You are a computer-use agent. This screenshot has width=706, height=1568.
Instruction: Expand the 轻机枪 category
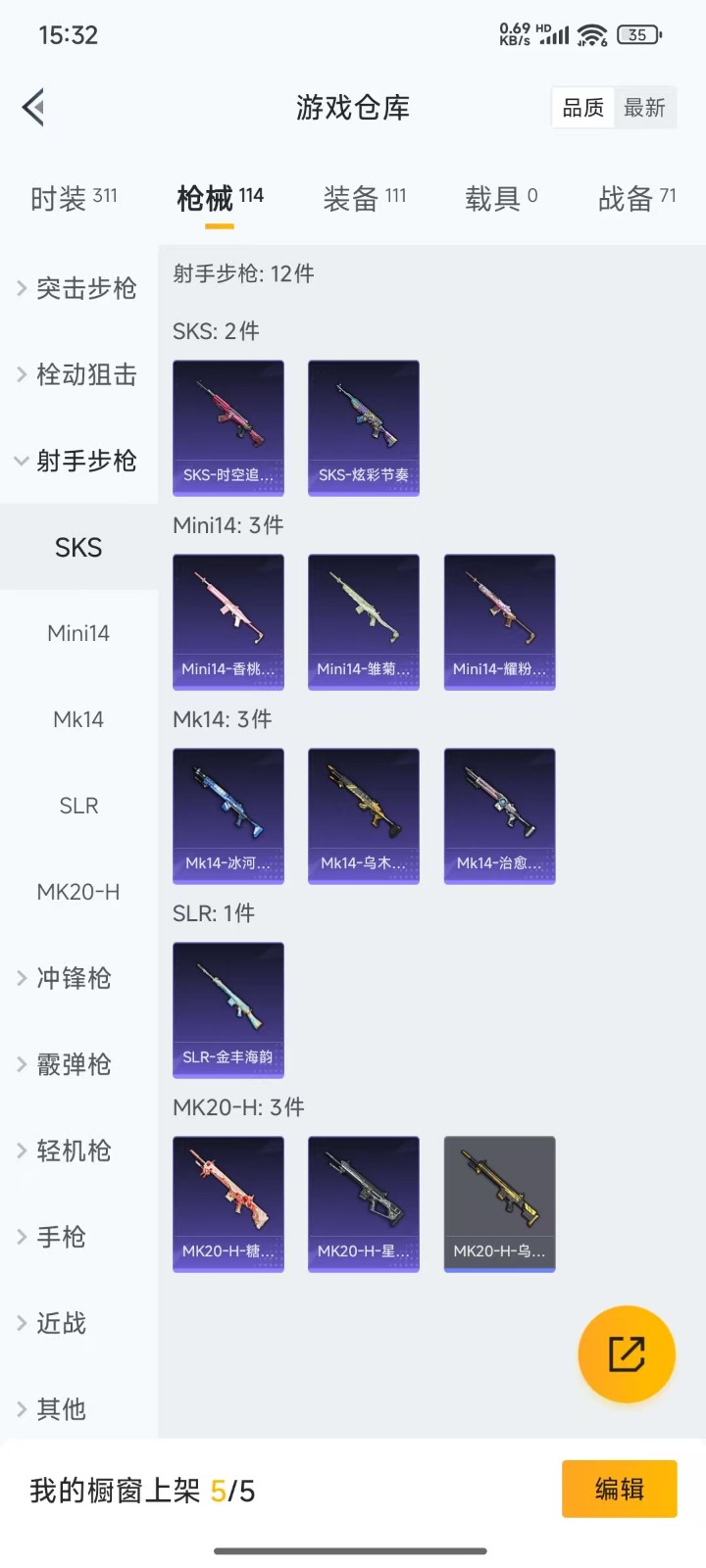click(78, 1151)
